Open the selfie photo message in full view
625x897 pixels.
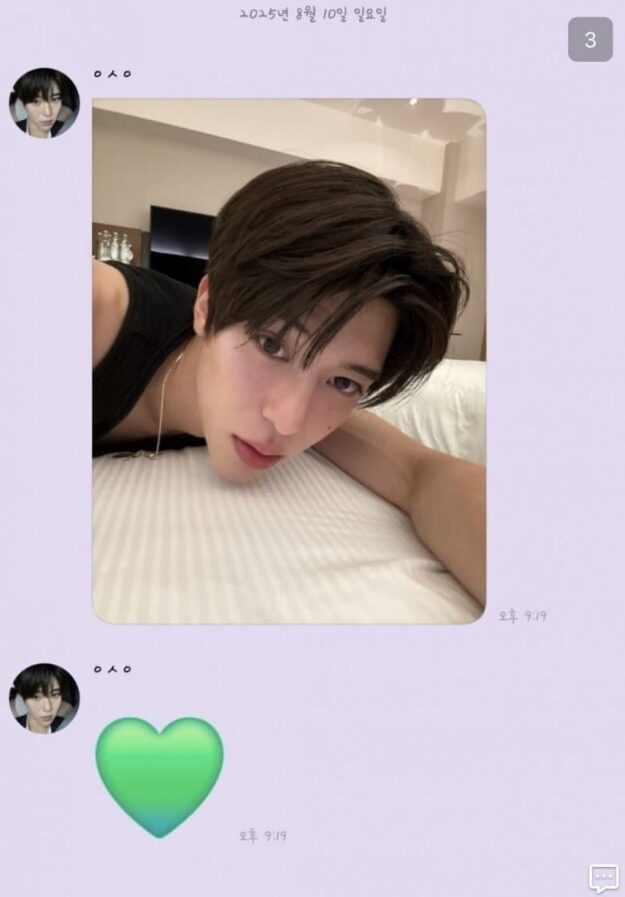(289, 360)
